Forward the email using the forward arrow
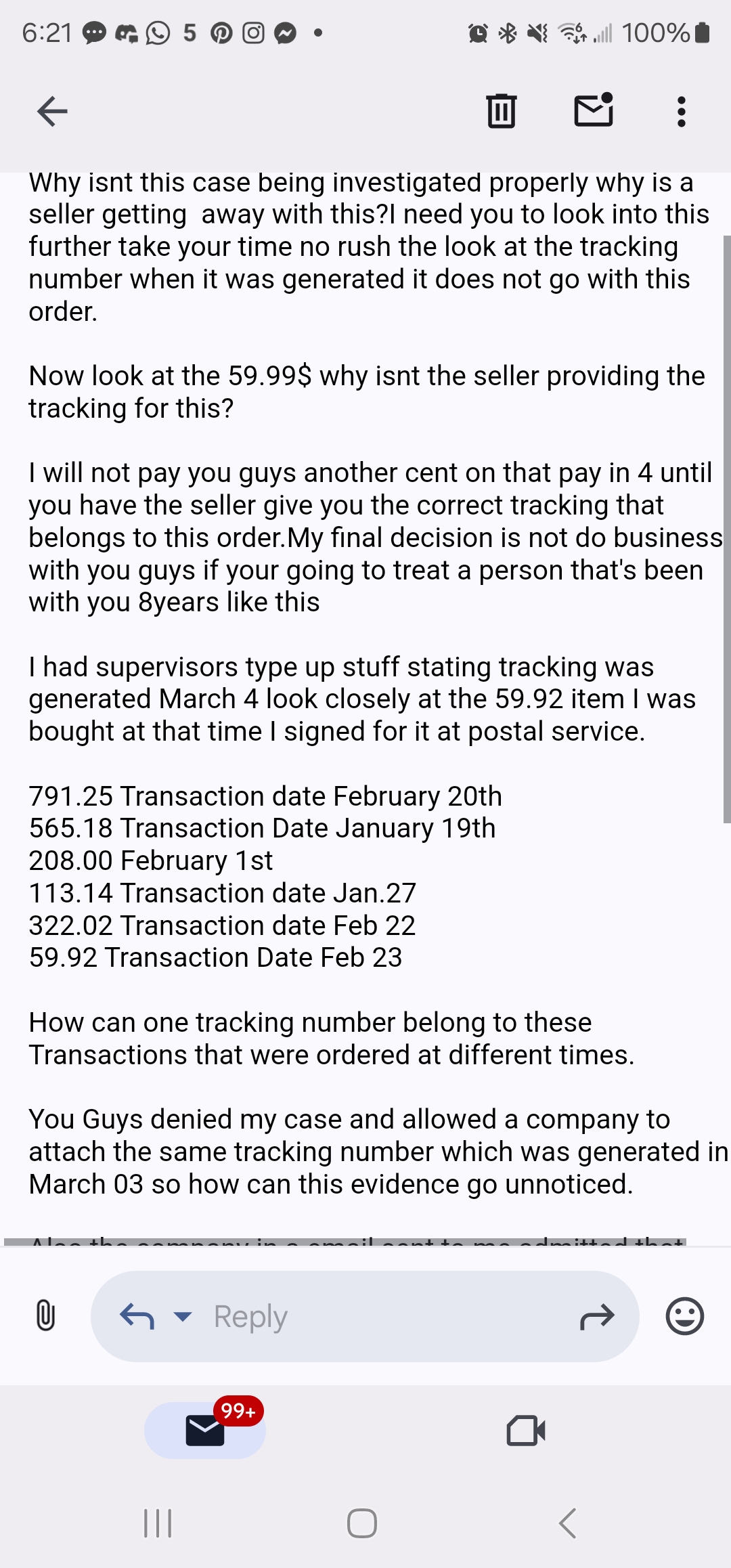The image size is (731, 1568). coord(598,1315)
